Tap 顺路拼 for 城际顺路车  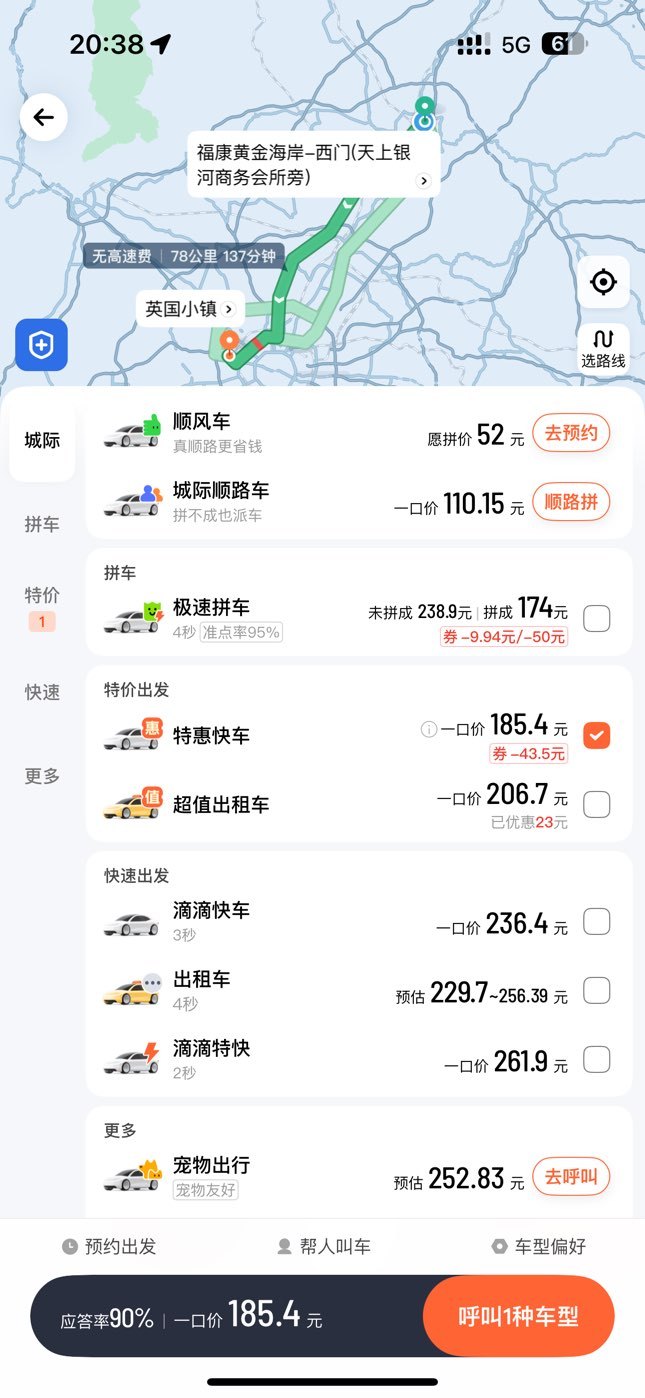[x=571, y=502]
